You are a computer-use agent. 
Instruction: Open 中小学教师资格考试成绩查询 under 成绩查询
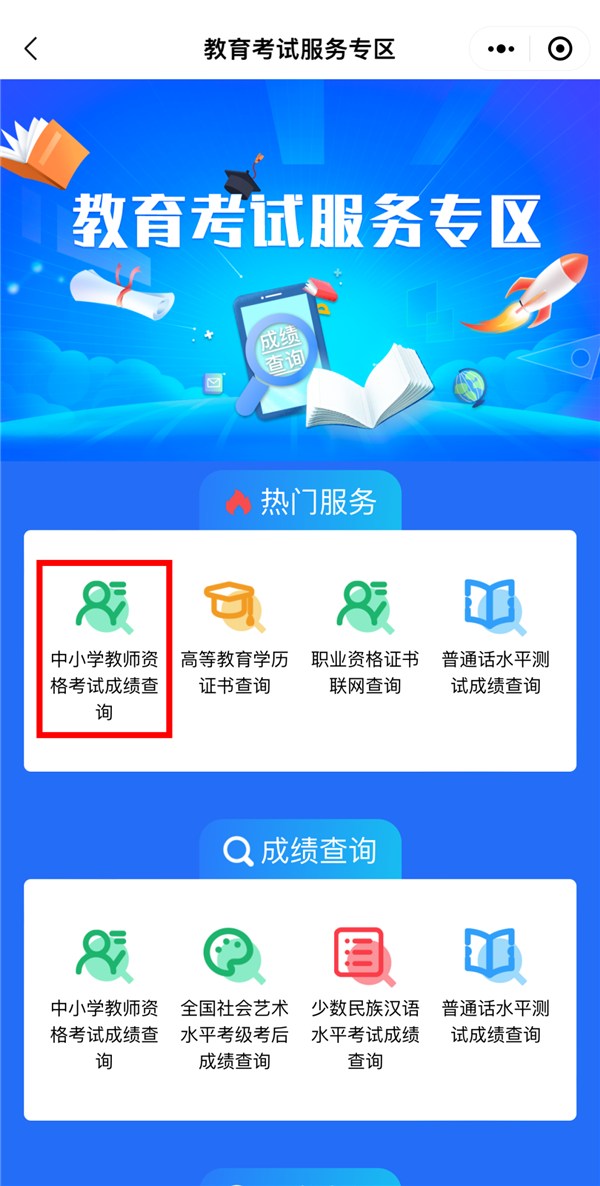pos(105,995)
